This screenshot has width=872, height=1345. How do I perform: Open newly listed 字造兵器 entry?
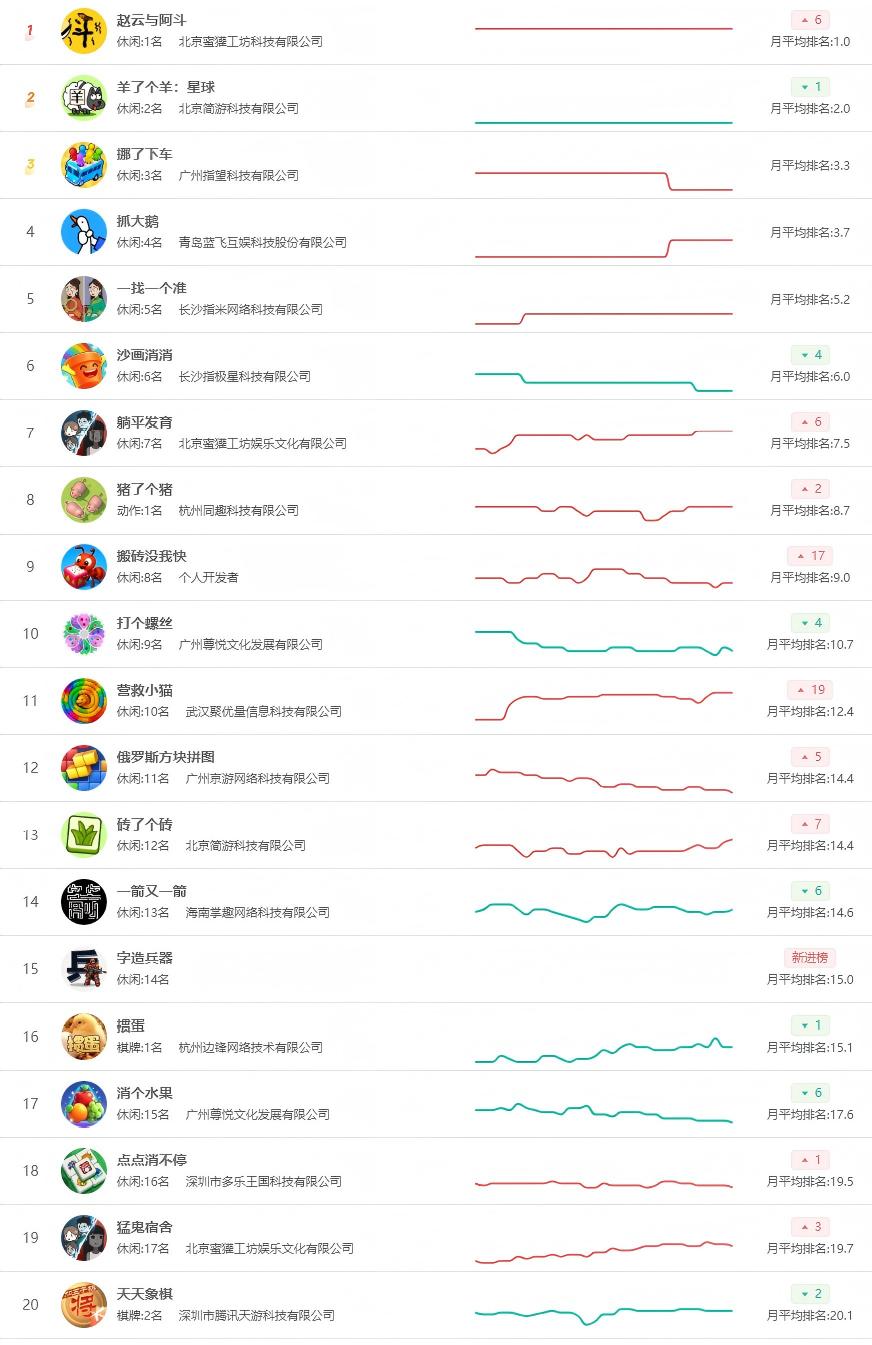pyautogui.click(x=436, y=969)
